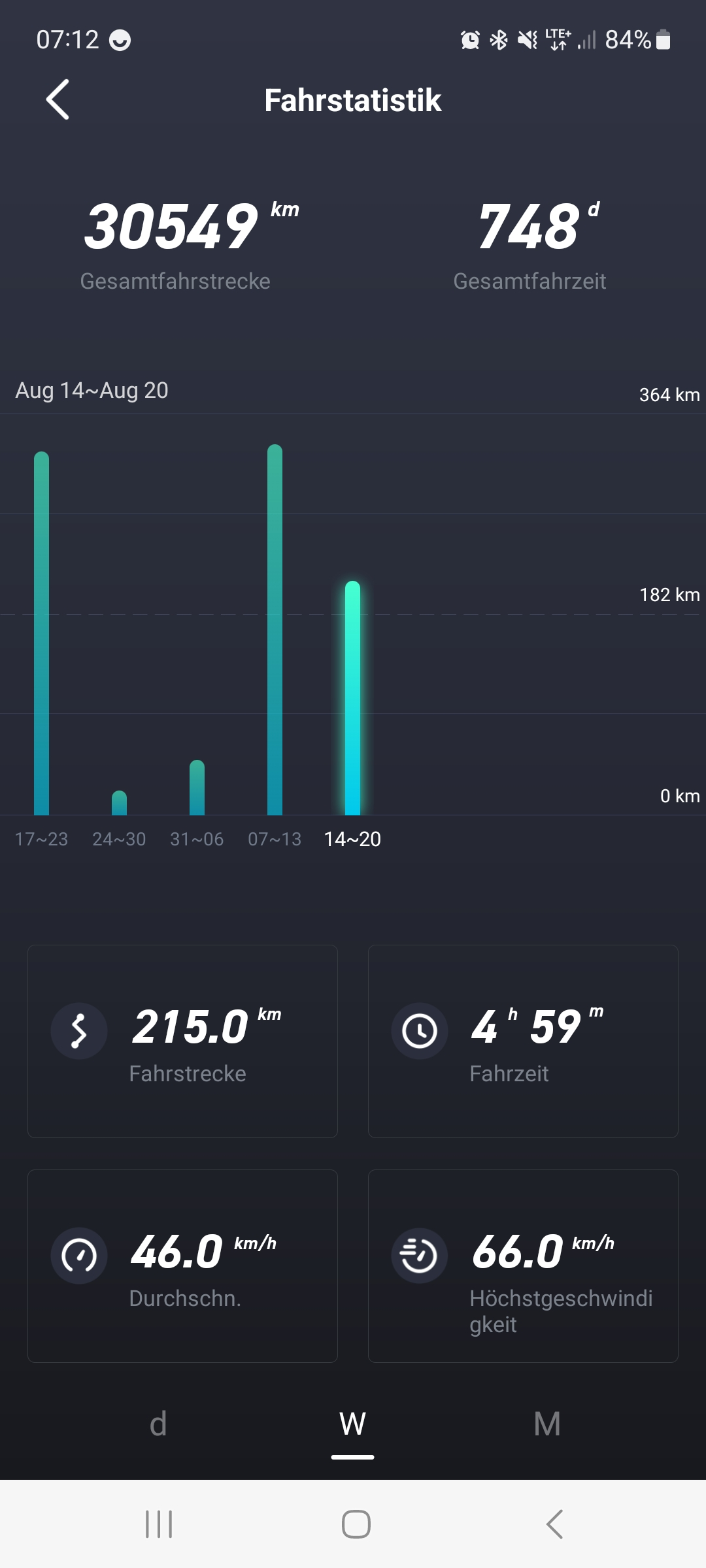
Task: Select the weekly 'W' tab
Action: 352,1424
